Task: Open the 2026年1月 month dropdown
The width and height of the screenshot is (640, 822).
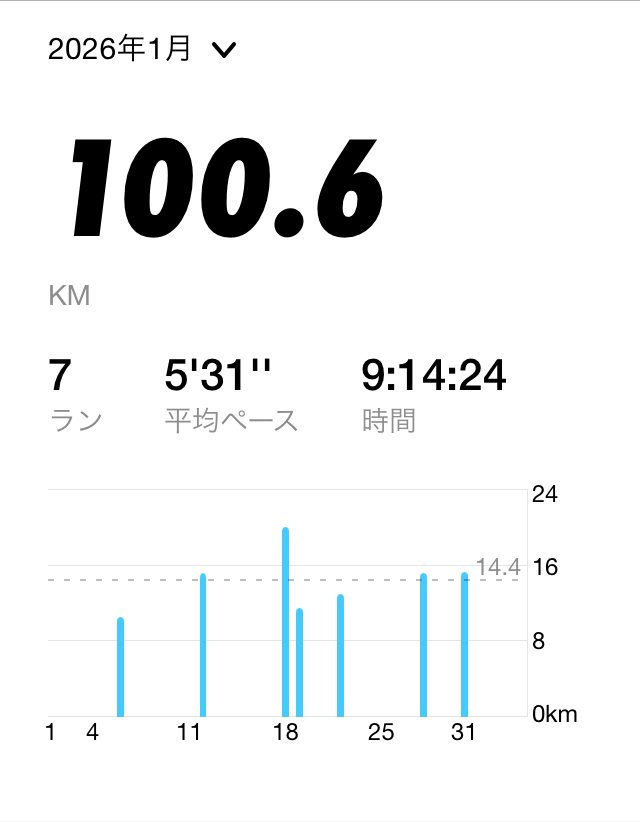Action: tap(142, 50)
